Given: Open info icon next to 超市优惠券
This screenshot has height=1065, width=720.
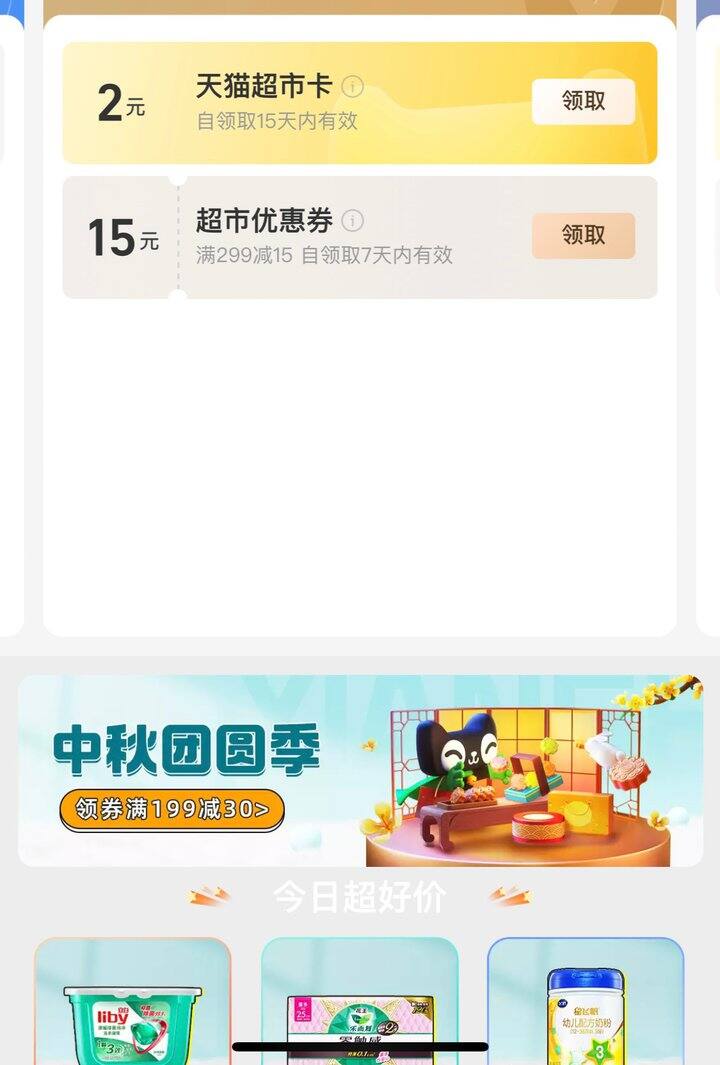Looking at the screenshot, I should coord(353,221).
